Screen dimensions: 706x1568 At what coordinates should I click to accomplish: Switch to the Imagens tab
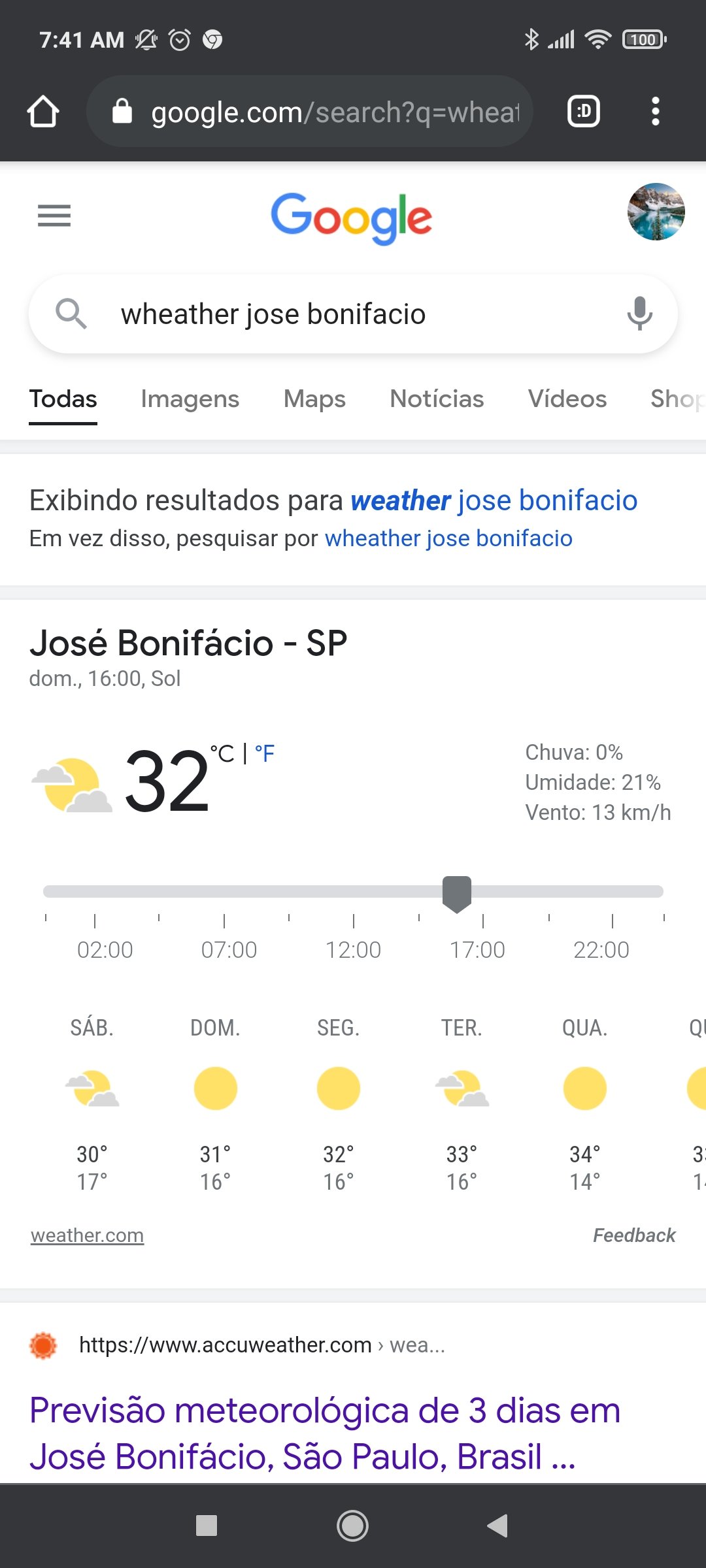coord(190,399)
